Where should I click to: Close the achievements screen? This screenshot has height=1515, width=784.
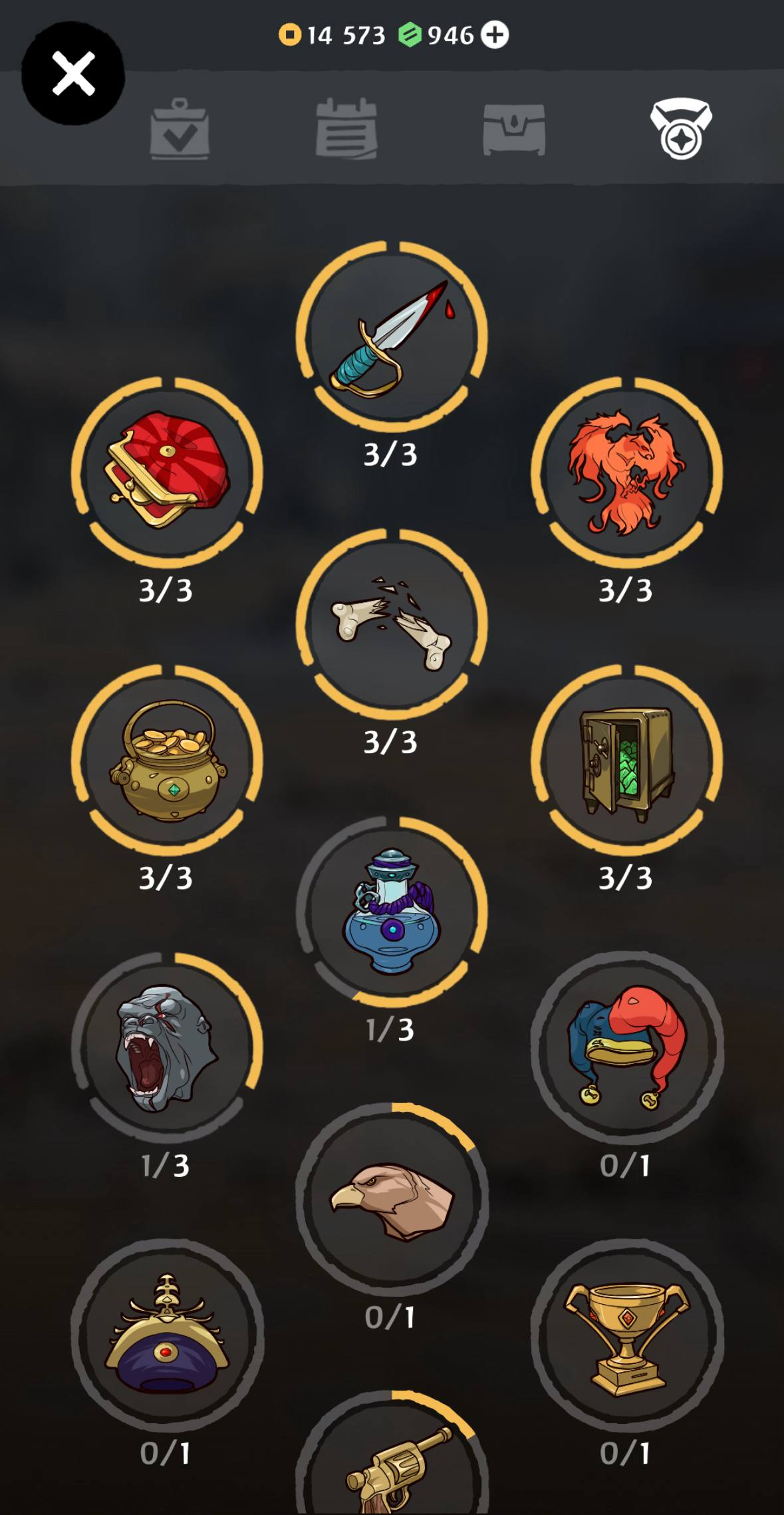(73, 73)
